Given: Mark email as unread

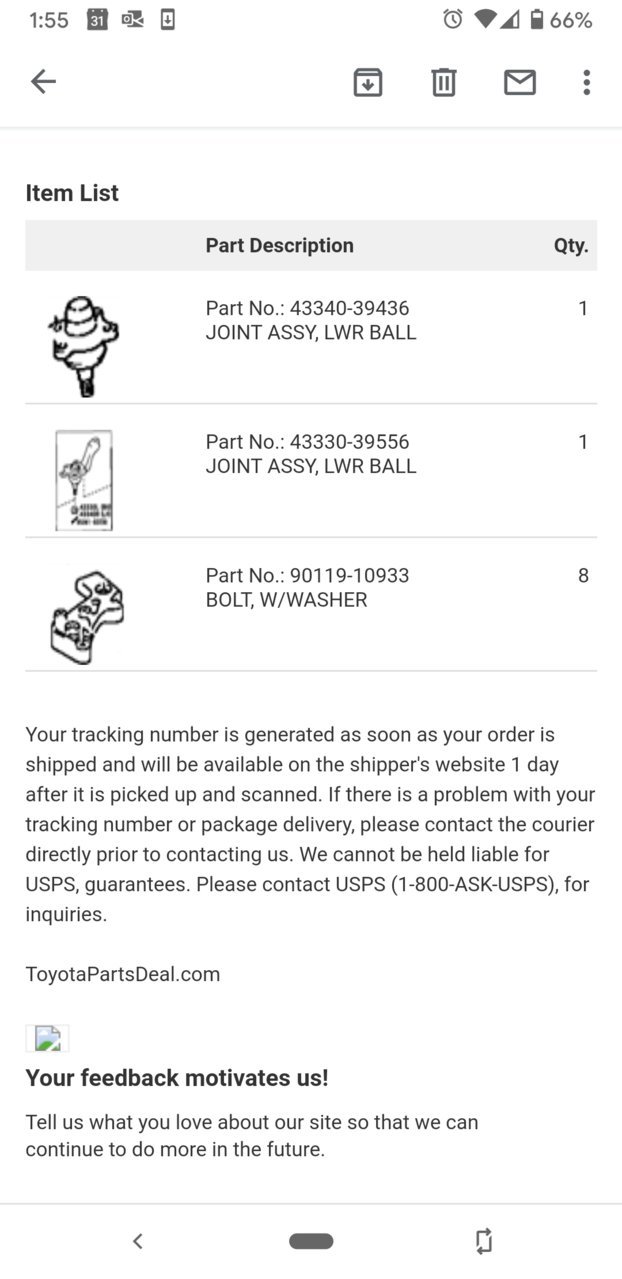Looking at the screenshot, I should pos(520,82).
